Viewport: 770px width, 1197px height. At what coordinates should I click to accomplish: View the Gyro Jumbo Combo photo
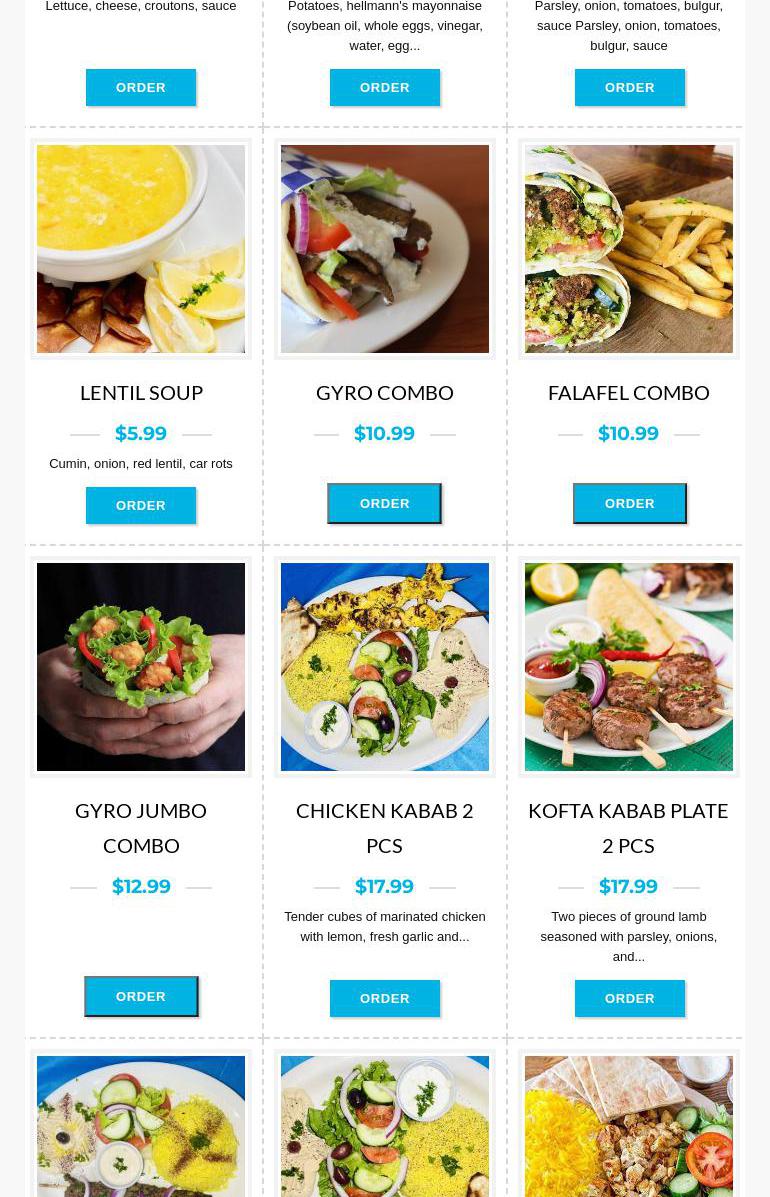click(x=141, y=667)
